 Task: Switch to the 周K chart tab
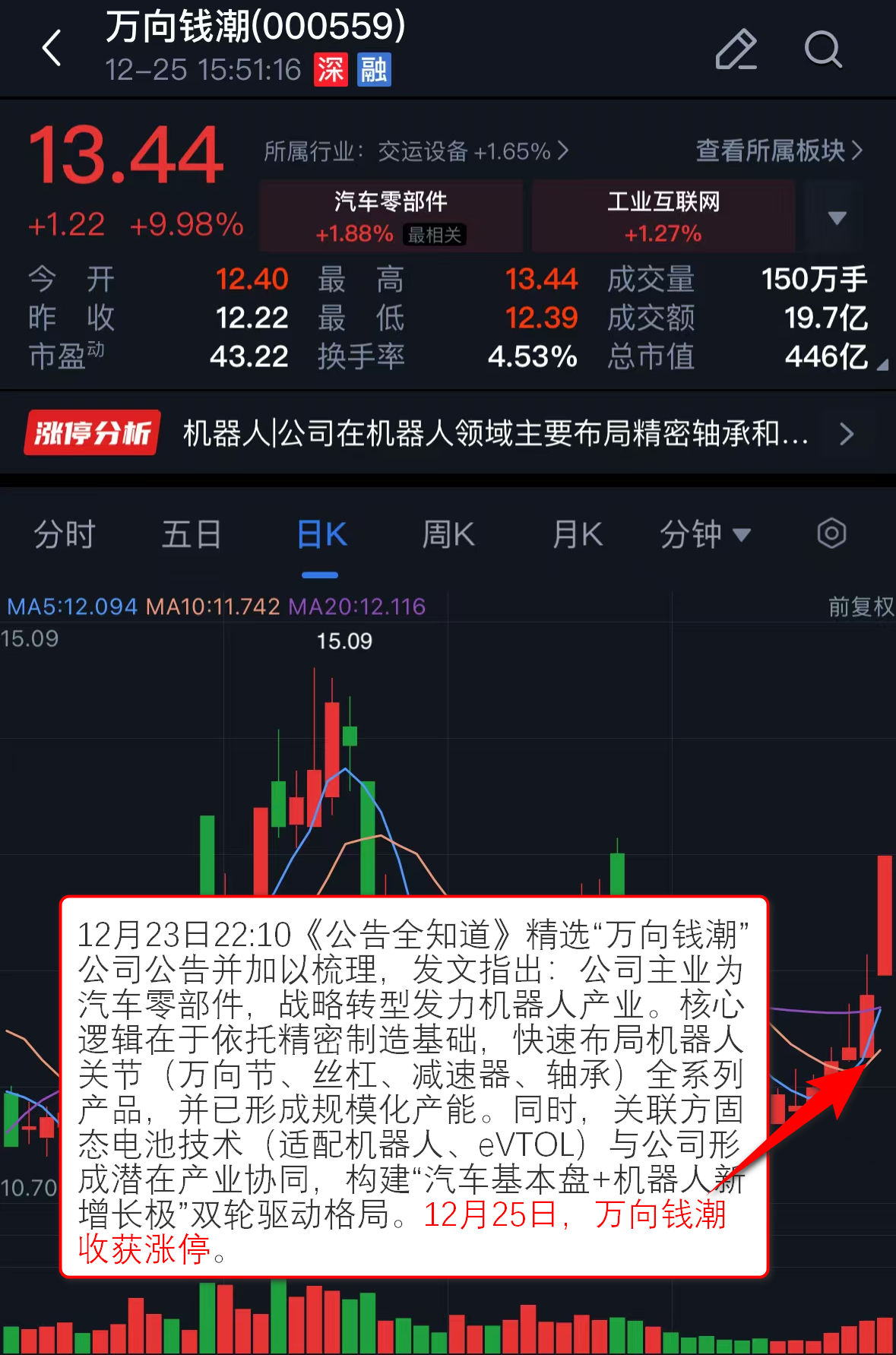pos(448,534)
